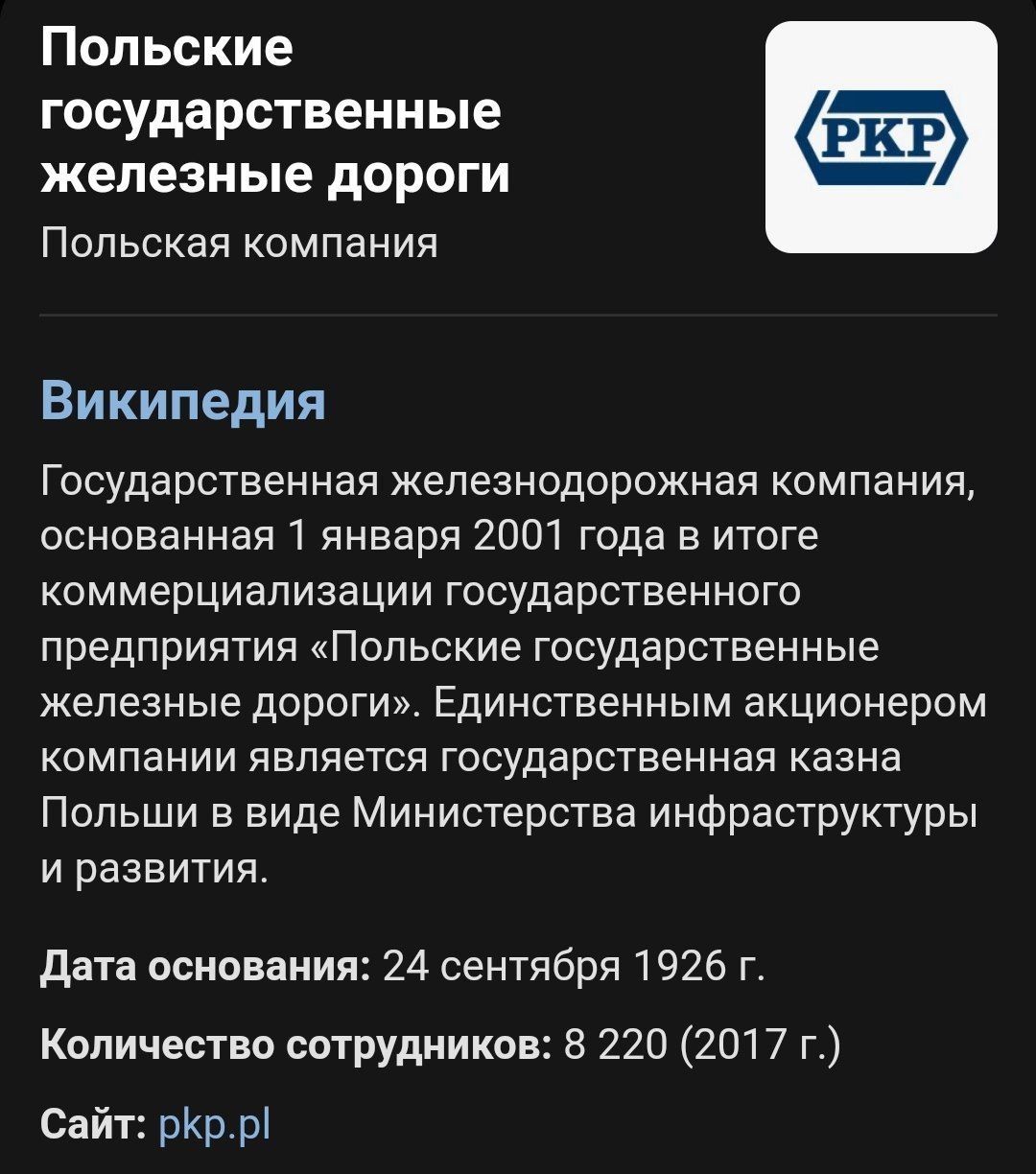Visit the pkp.pl website link

pos(213,1122)
